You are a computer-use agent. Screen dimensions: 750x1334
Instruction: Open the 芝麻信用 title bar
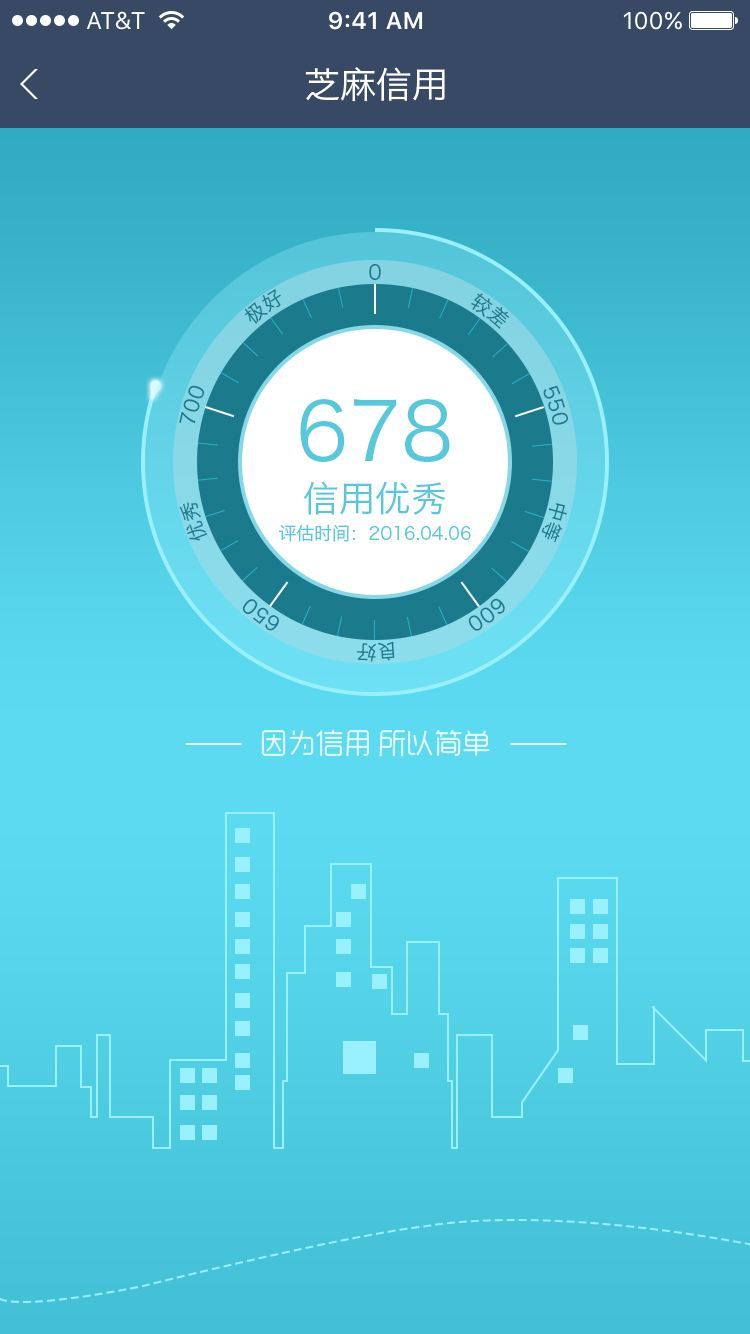pyautogui.click(x=375, y=87)
